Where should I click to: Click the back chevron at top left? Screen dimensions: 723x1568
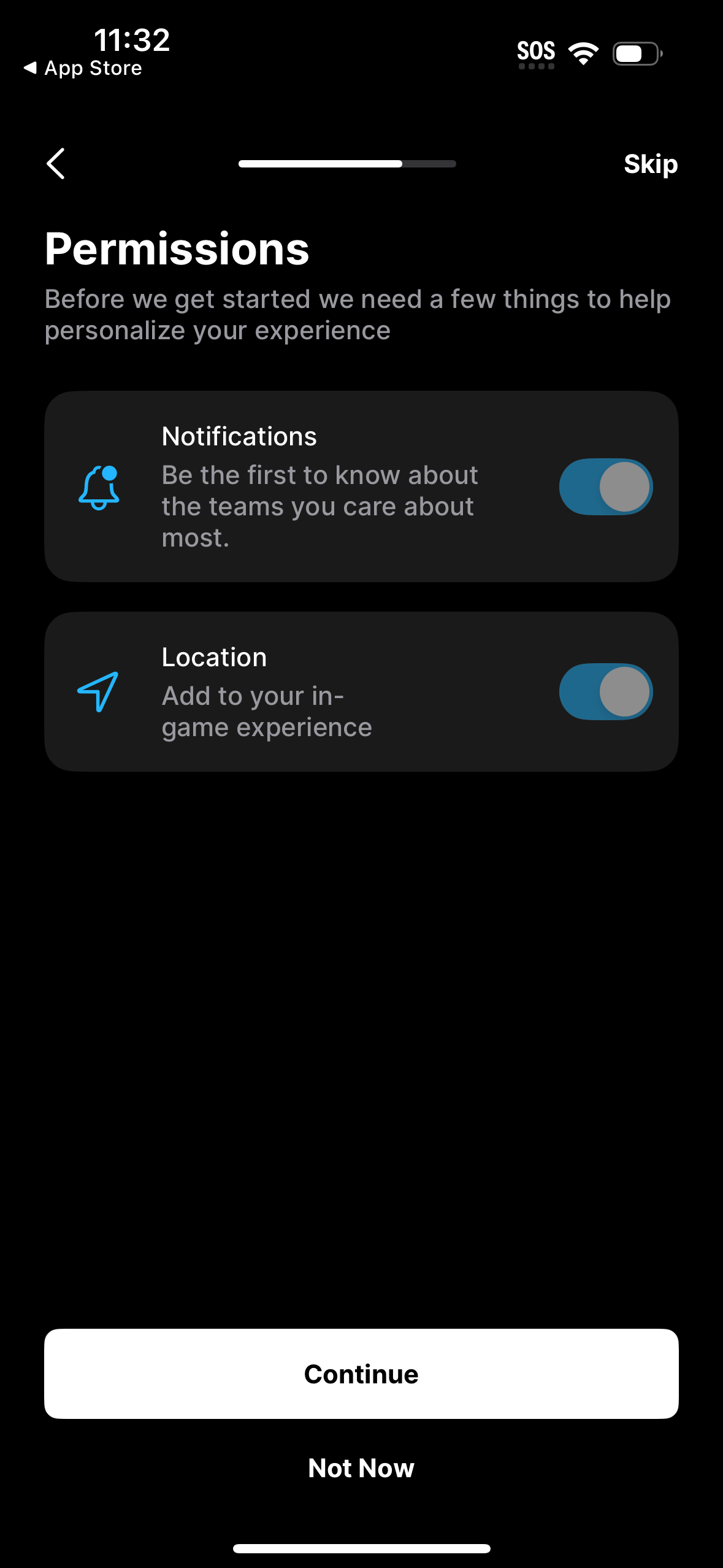pos(56,163)
